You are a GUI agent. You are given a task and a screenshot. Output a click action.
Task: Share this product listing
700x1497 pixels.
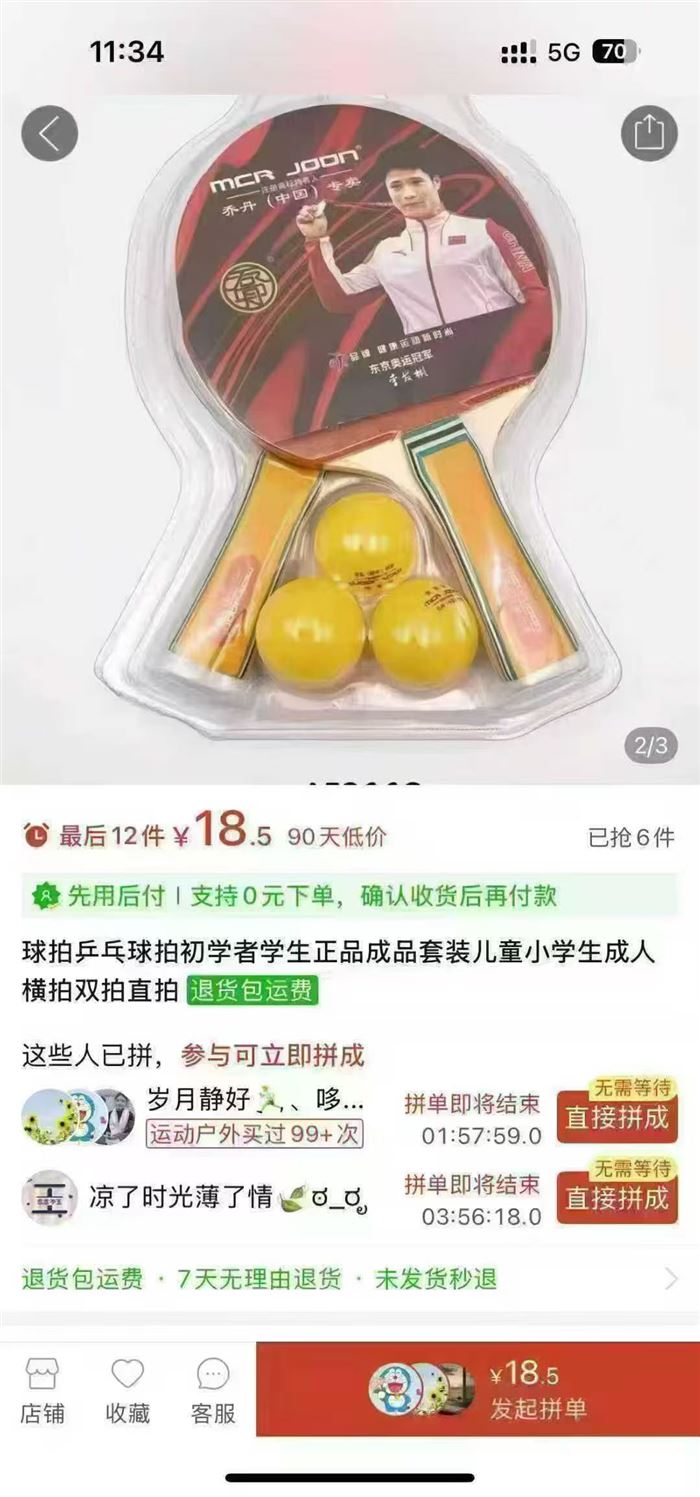coord(648,133)
